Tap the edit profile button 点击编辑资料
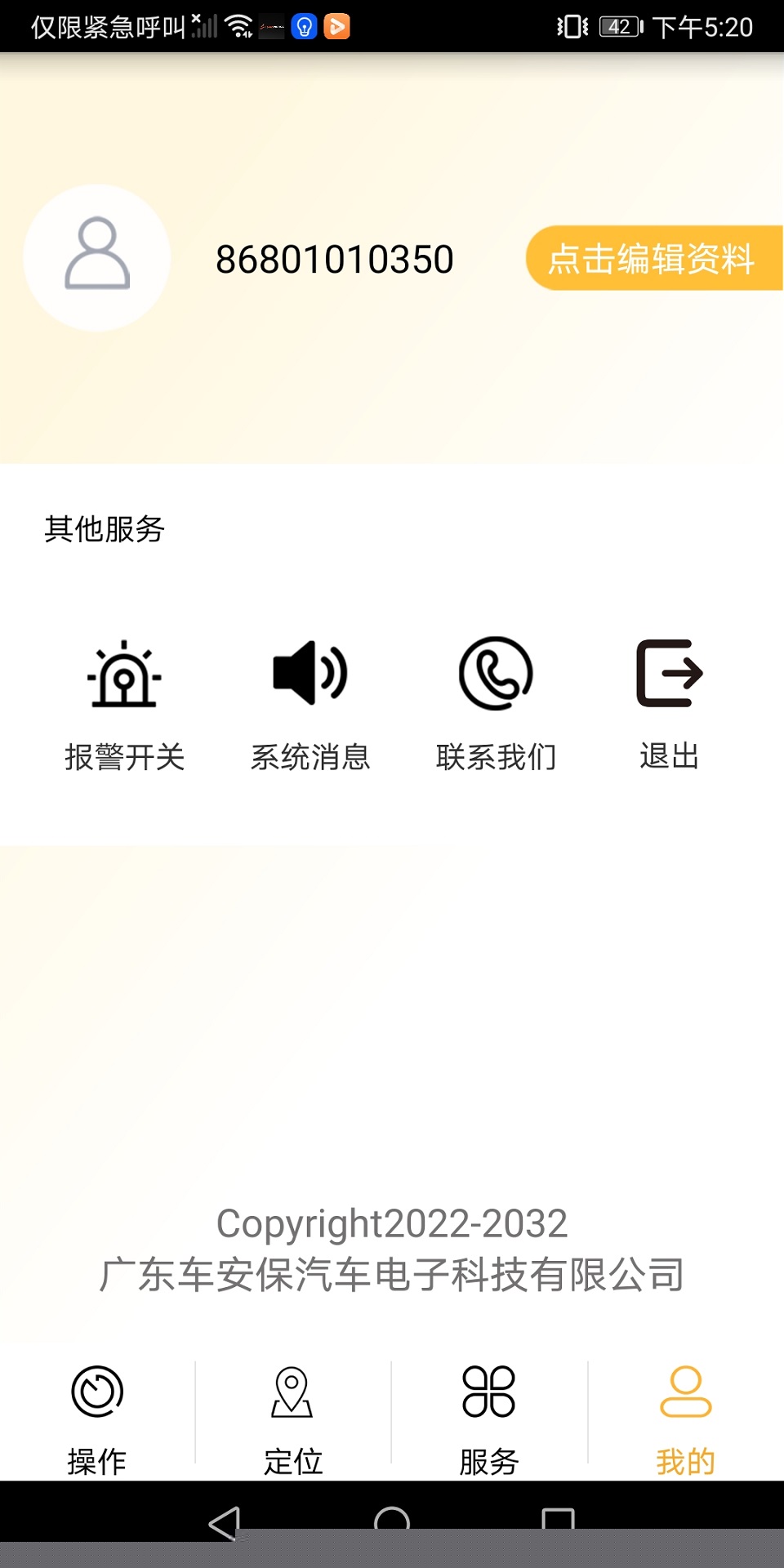The width and height of the screenshot is (784, 1568). click(x=653, y=258)
